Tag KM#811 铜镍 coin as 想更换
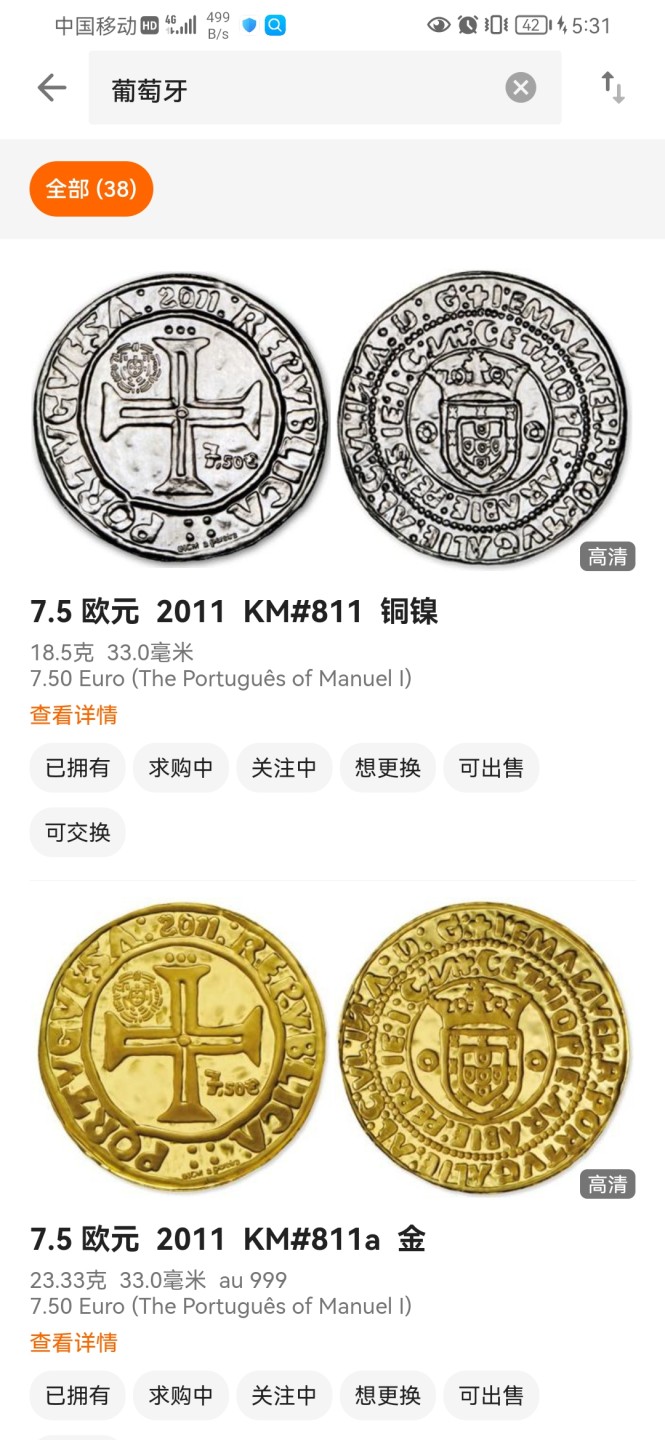Screen dimensions: 665x1440 click(x=388, y=768)
